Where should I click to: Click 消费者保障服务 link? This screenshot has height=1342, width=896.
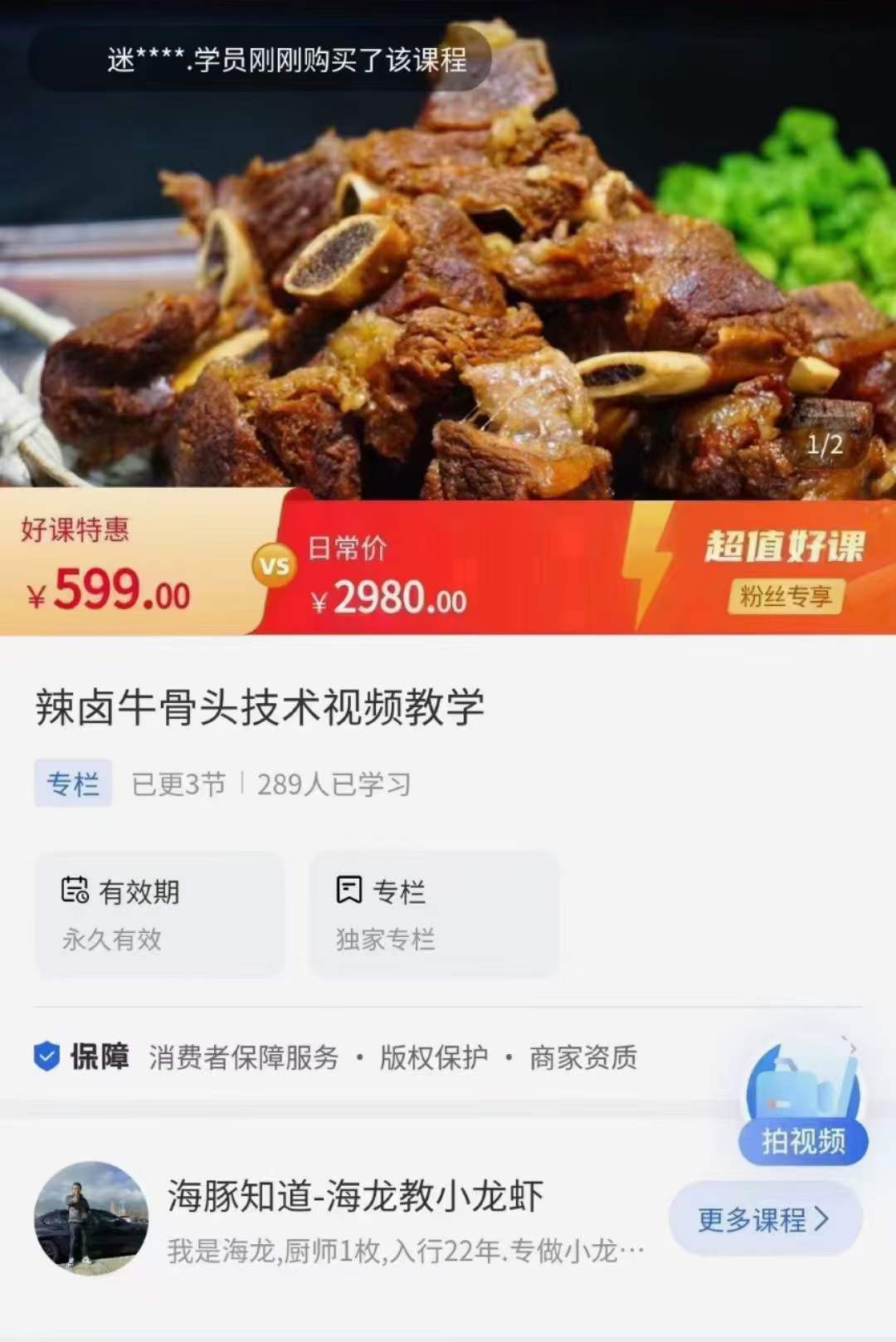(244, 1057)
